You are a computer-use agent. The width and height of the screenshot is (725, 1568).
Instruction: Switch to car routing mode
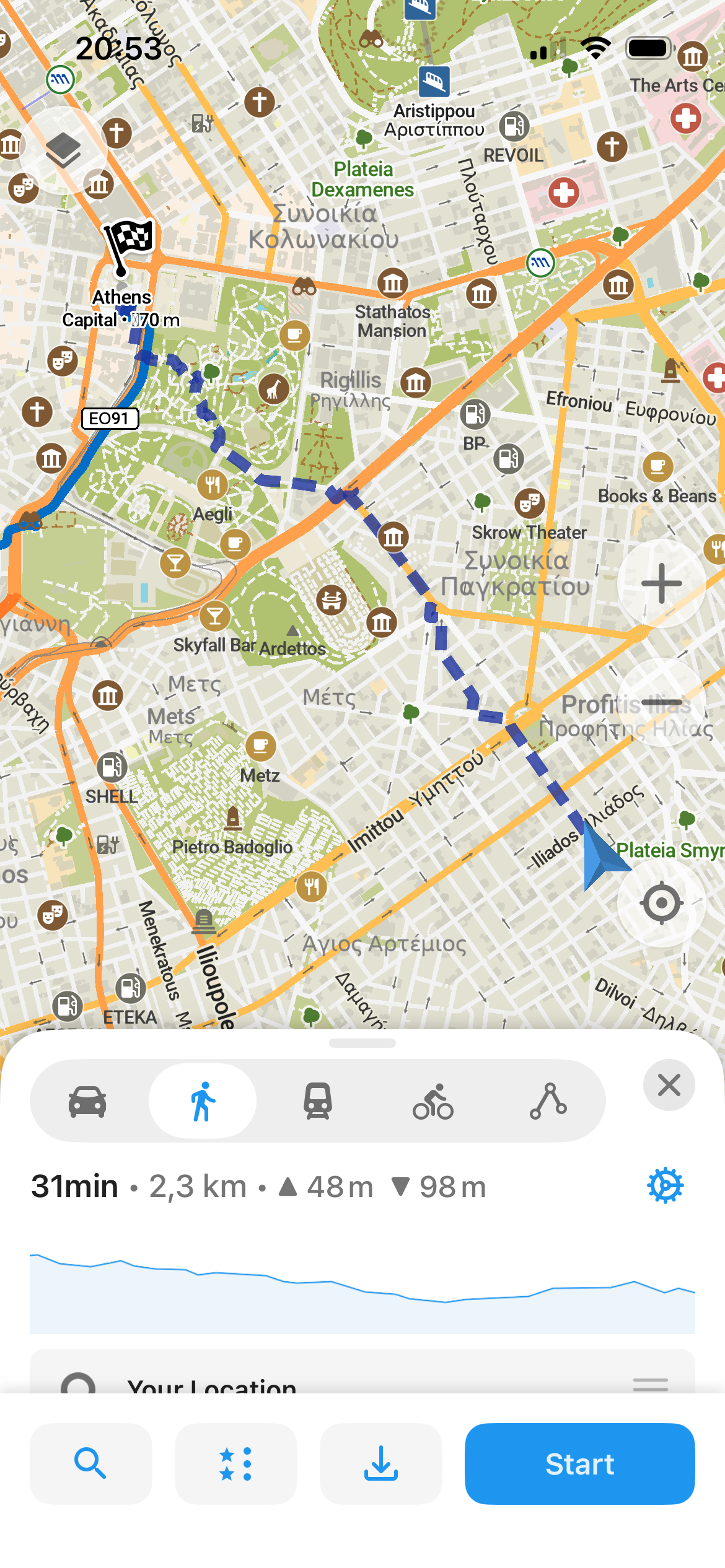[x=87, y=1102]
